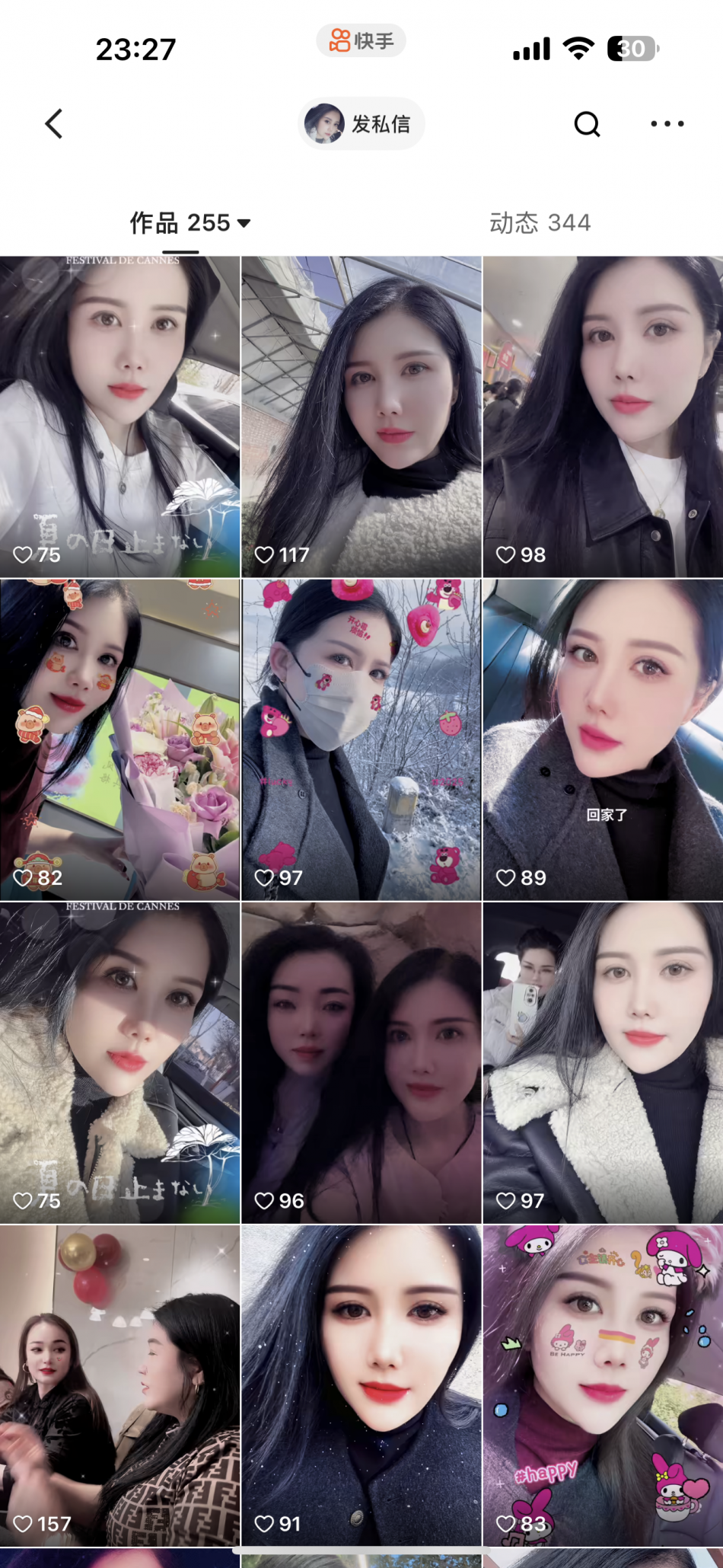Open the video with 91 likes
723x1568 pixels.
tap(361, 1385)
